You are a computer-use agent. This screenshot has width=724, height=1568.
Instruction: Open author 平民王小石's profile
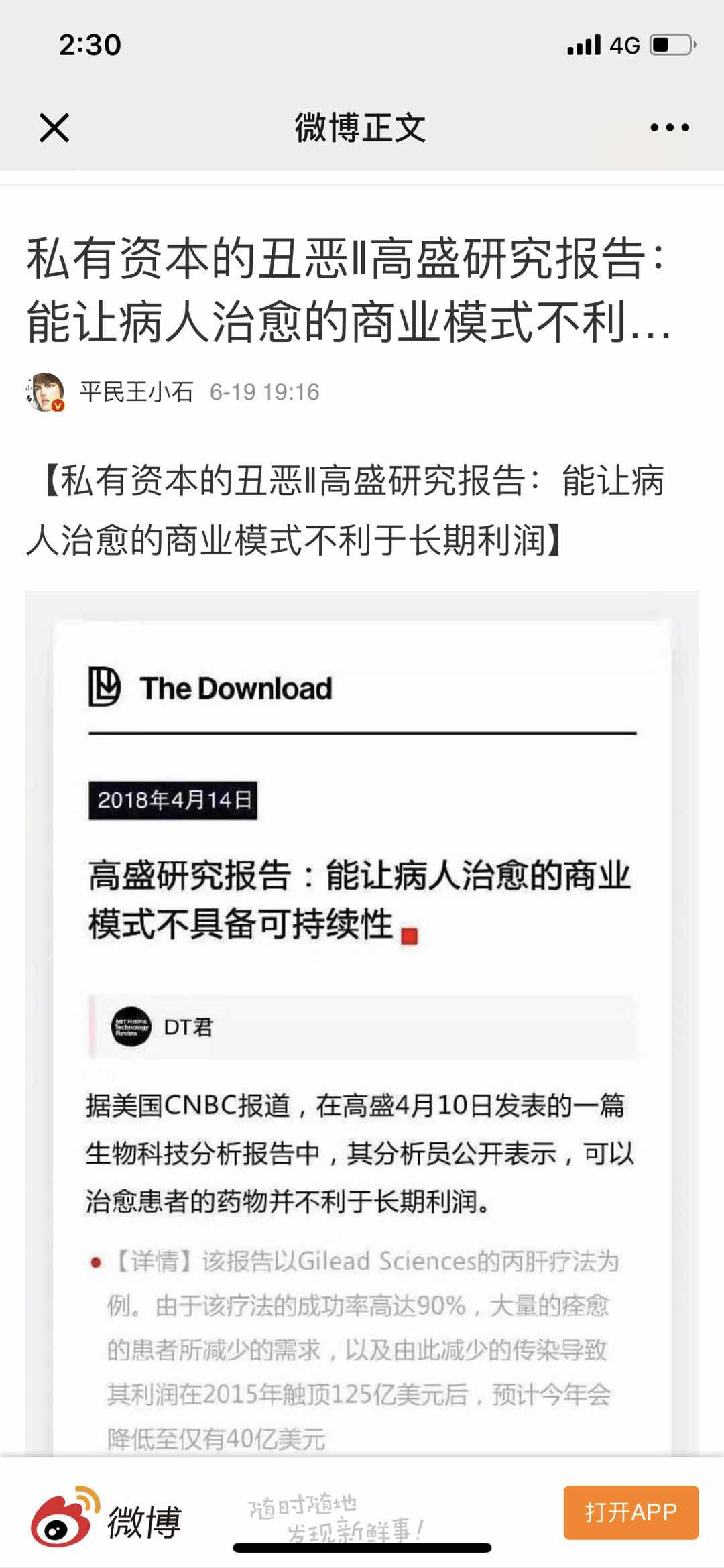pos(136,391)
